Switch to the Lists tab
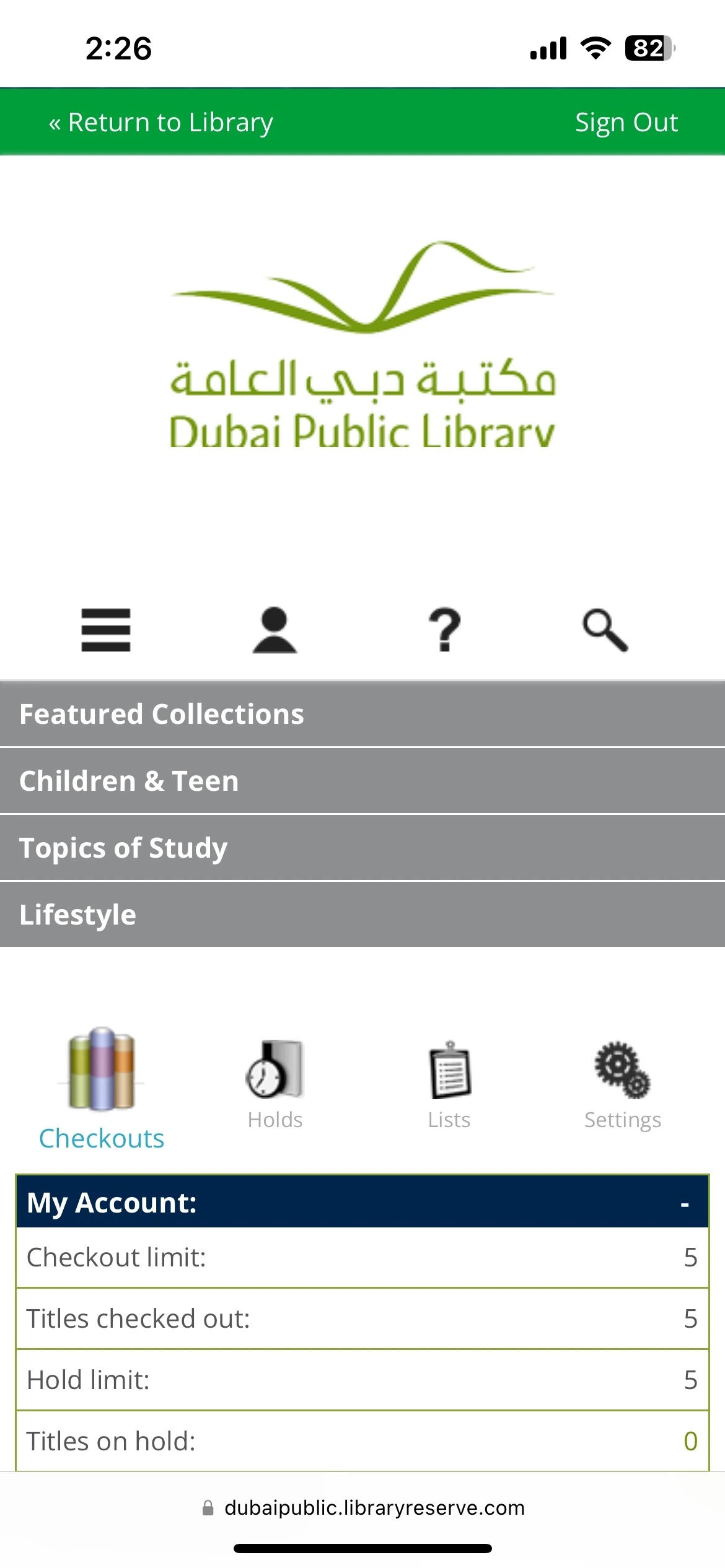Image resolution: width=725 pixels, height=1568 pixels. 449,1085
